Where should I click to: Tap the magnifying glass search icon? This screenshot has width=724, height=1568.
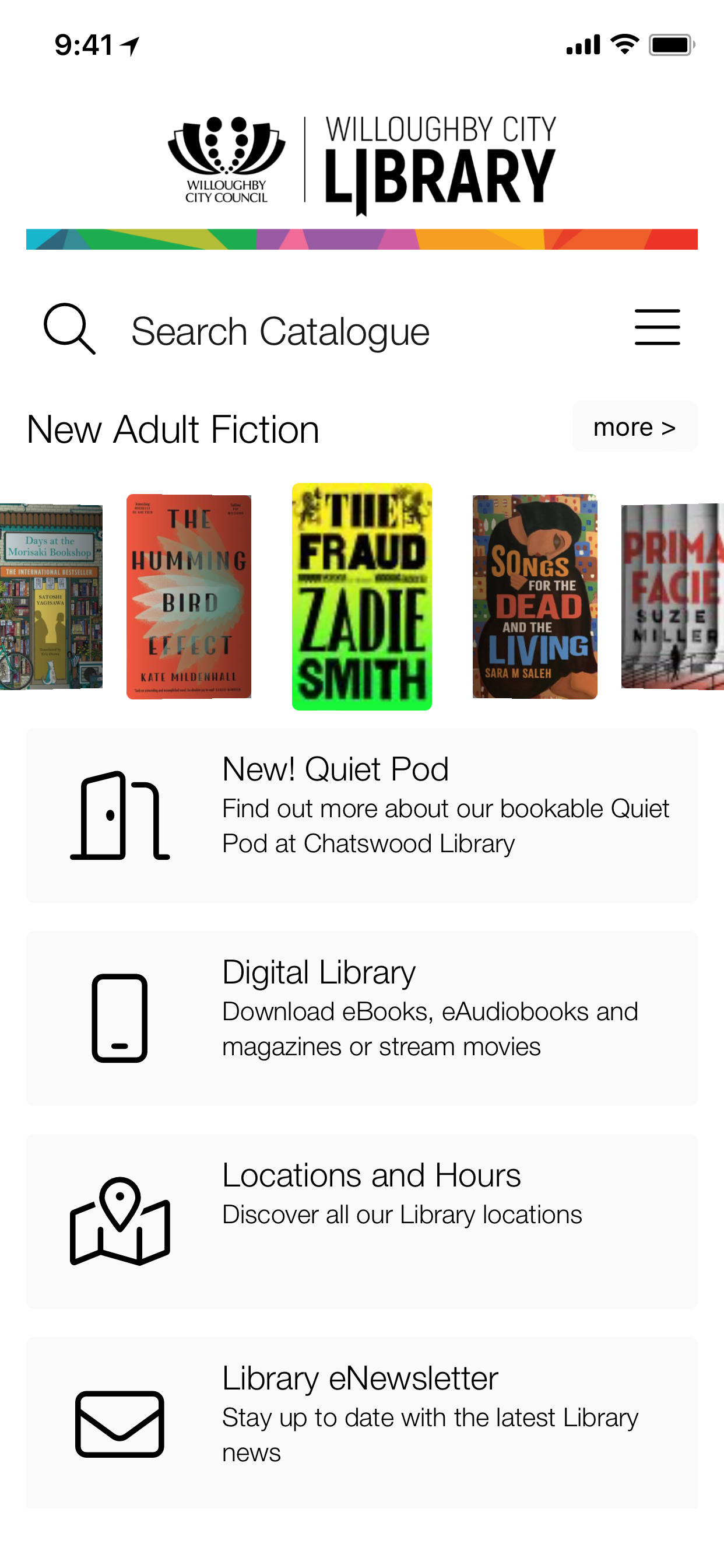[69, 328]
